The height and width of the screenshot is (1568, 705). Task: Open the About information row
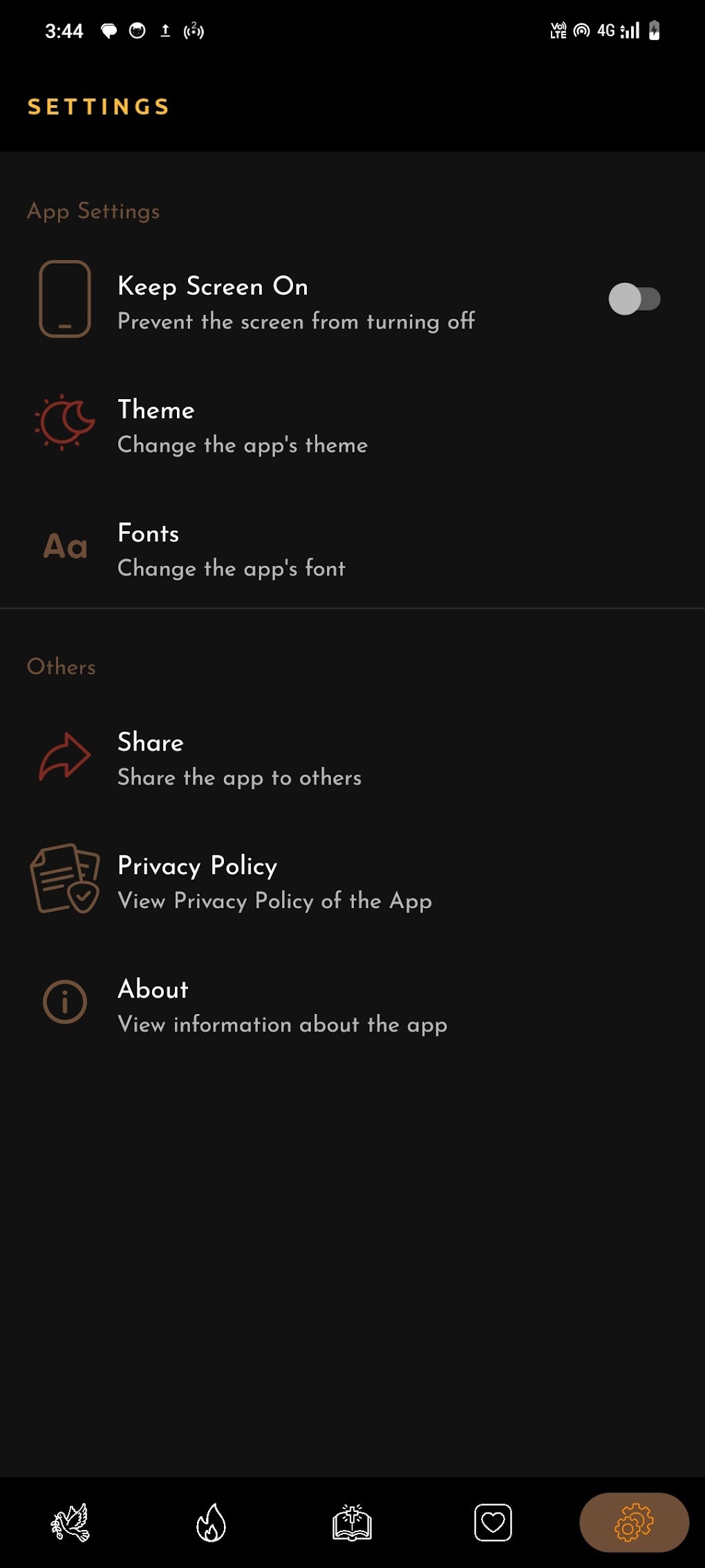tap(282, 1006)
